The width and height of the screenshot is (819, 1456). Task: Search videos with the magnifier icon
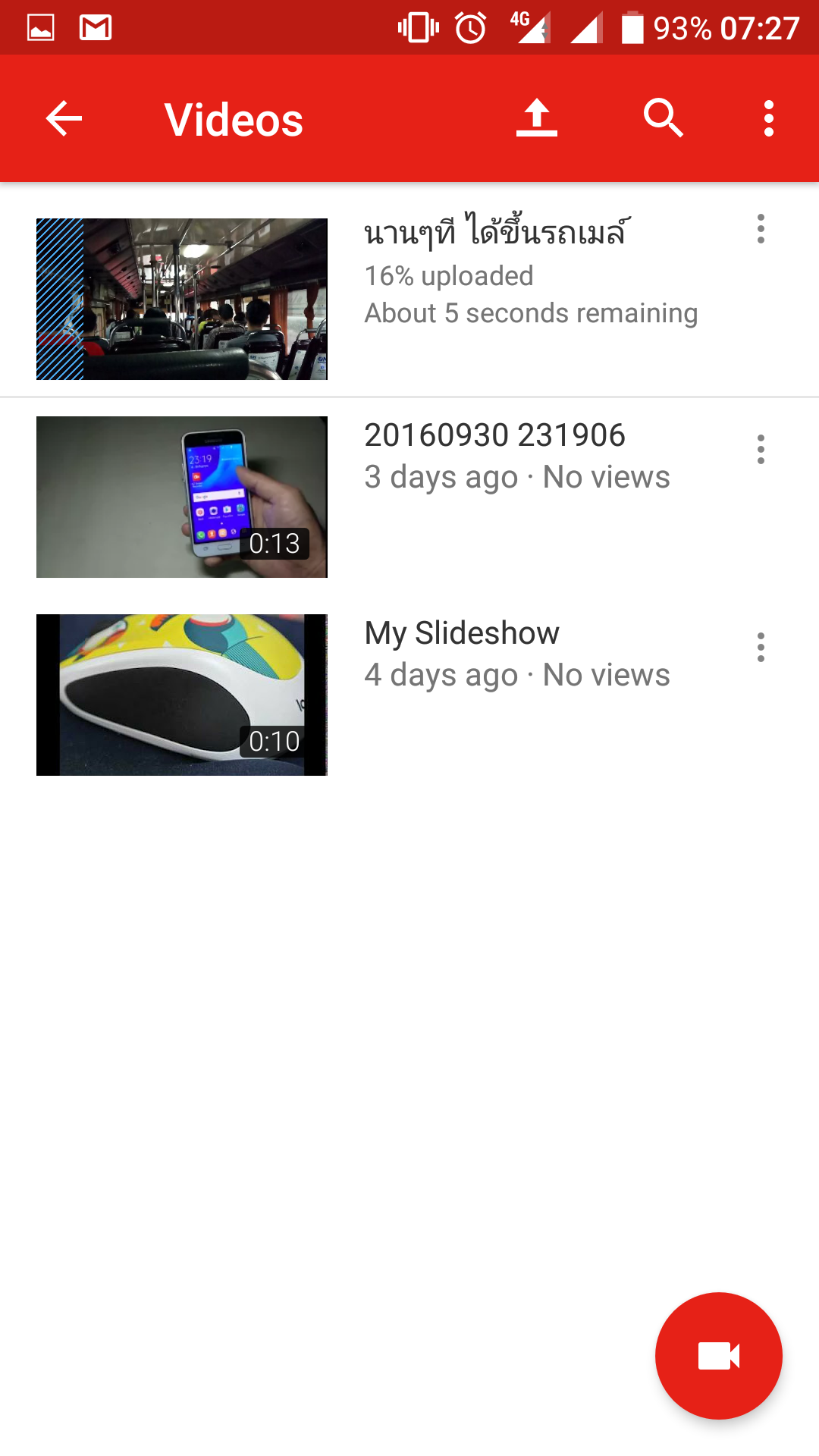point(664,118)
